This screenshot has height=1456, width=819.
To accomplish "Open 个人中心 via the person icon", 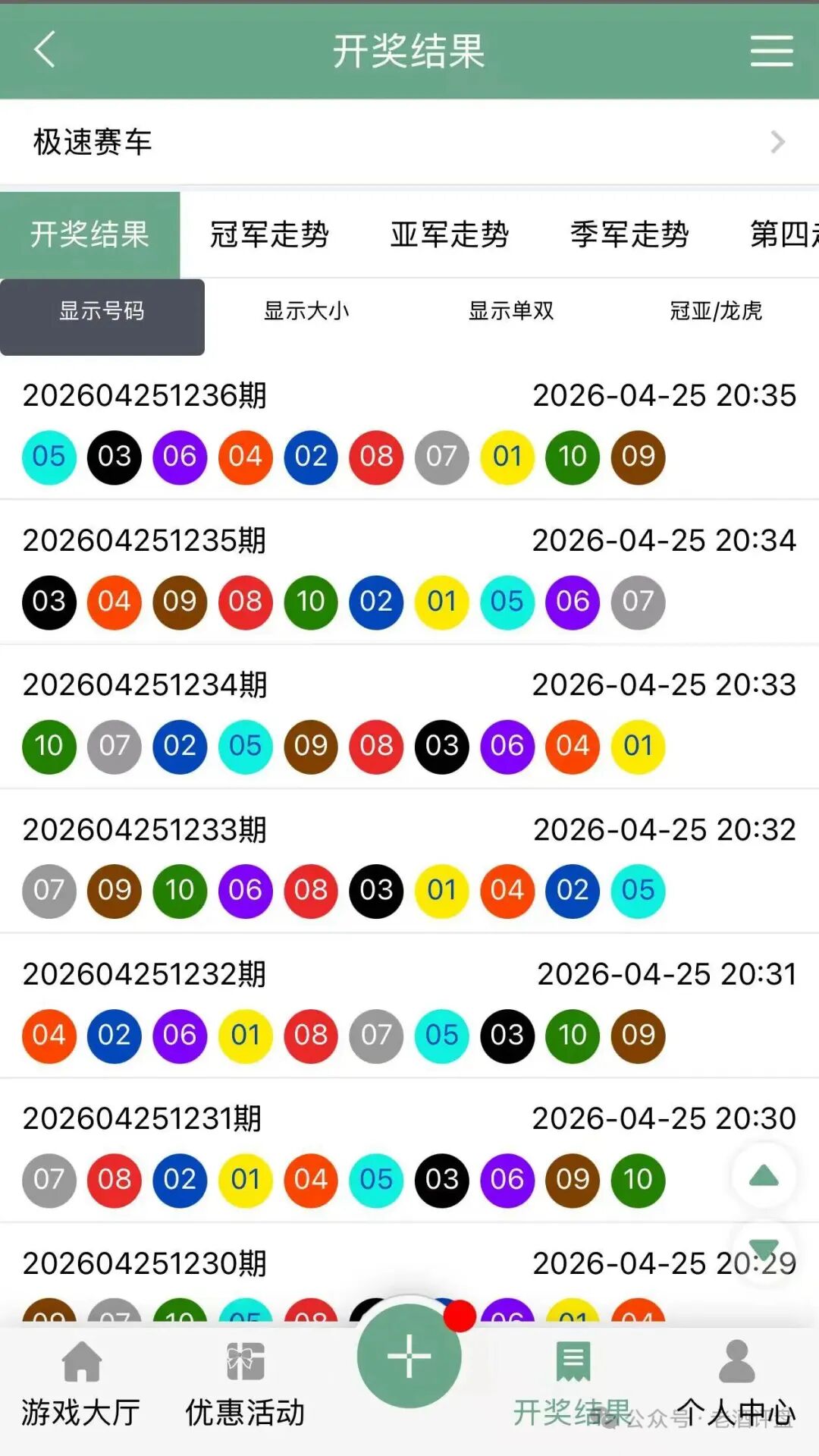I will (x=735, y=1362).
